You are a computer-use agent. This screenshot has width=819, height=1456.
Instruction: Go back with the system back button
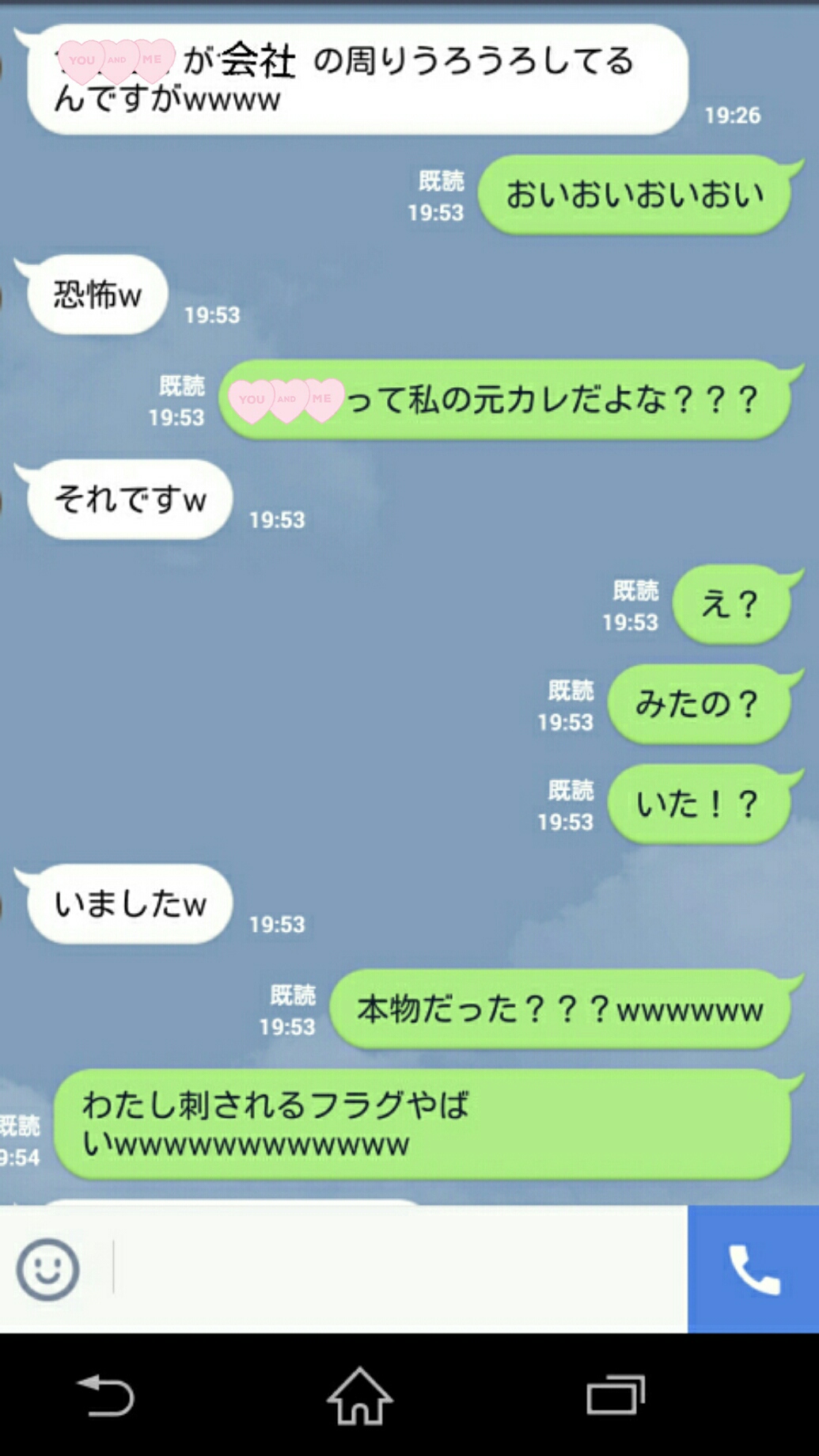105,1395
